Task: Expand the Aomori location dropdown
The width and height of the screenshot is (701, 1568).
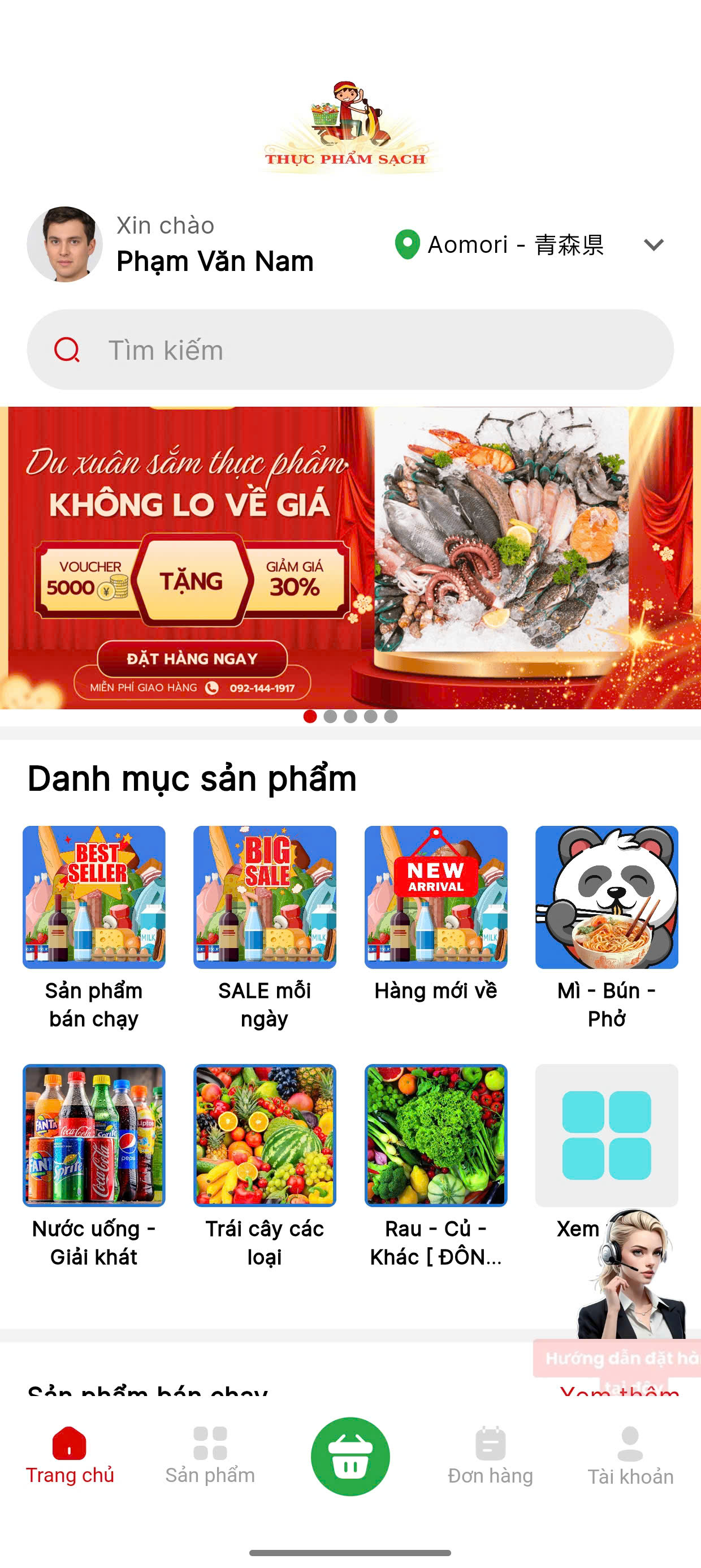Action: pos(653,245)
